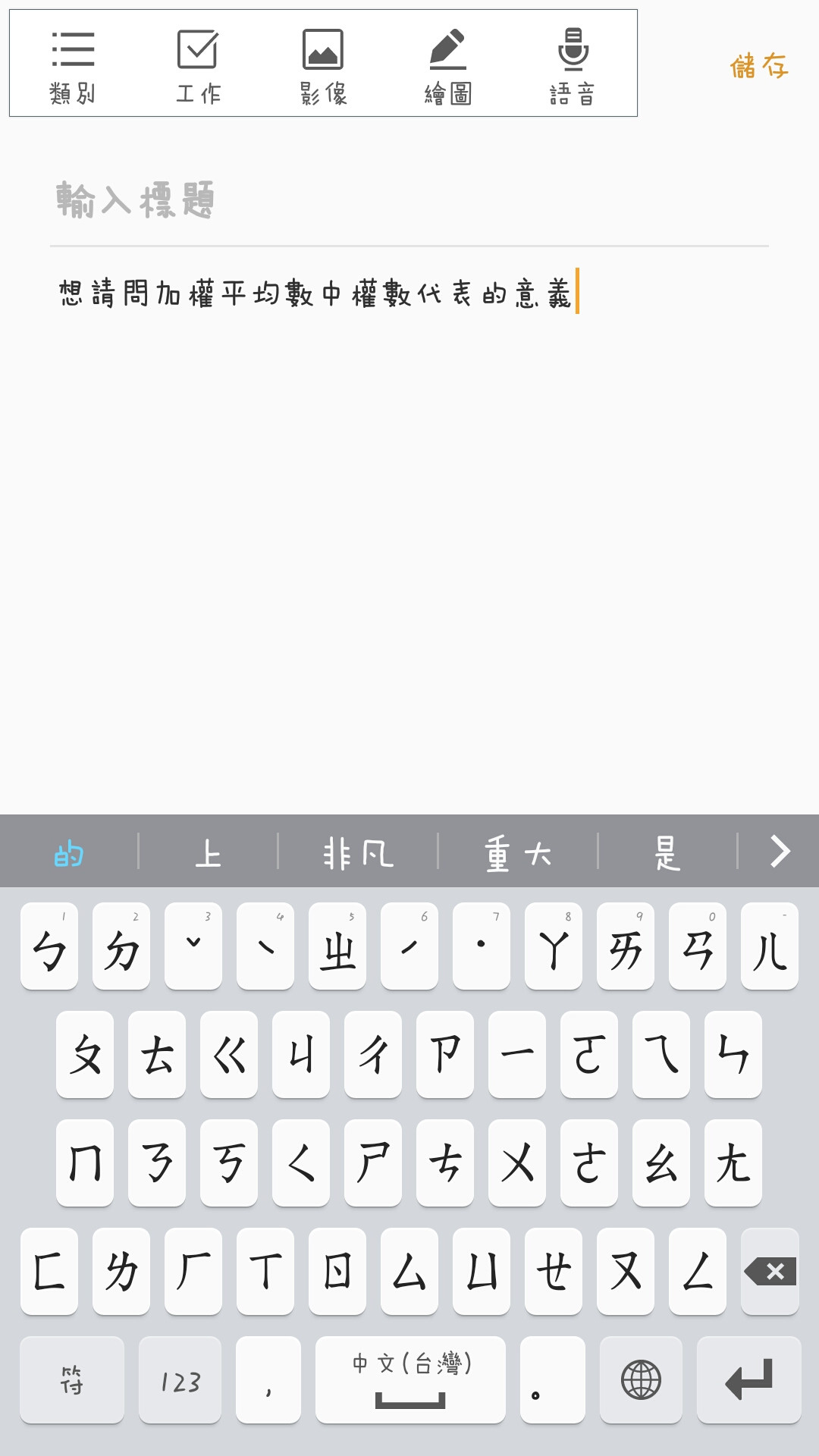Open the 符 symbols keyboard

coord(72,1380)
